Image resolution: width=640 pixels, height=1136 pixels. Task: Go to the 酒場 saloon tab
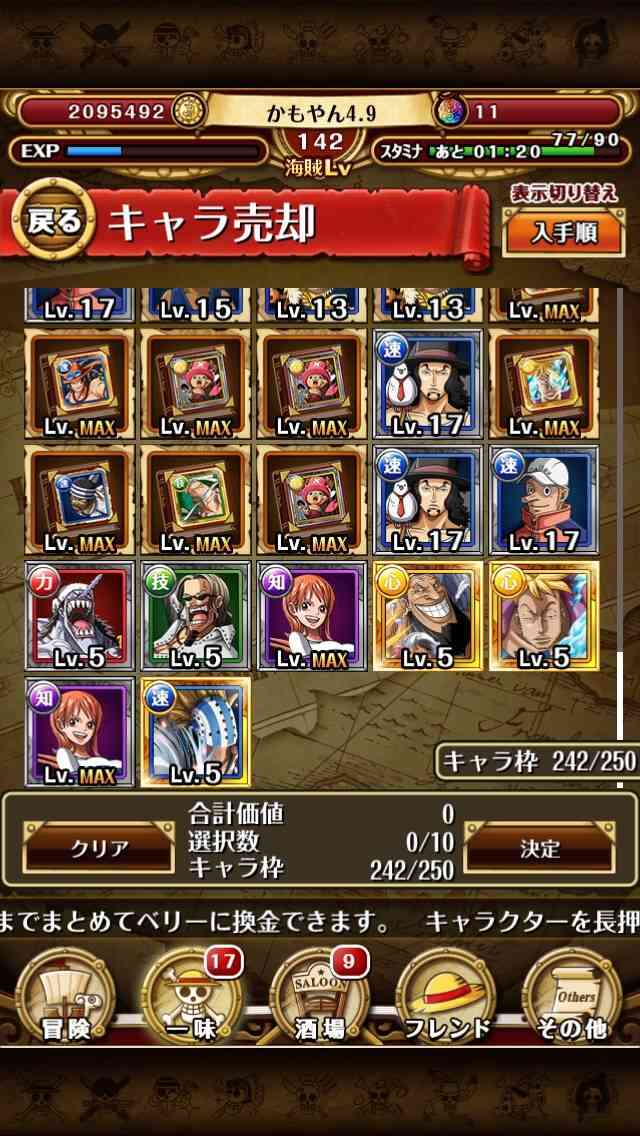click(x=320, y=996)
